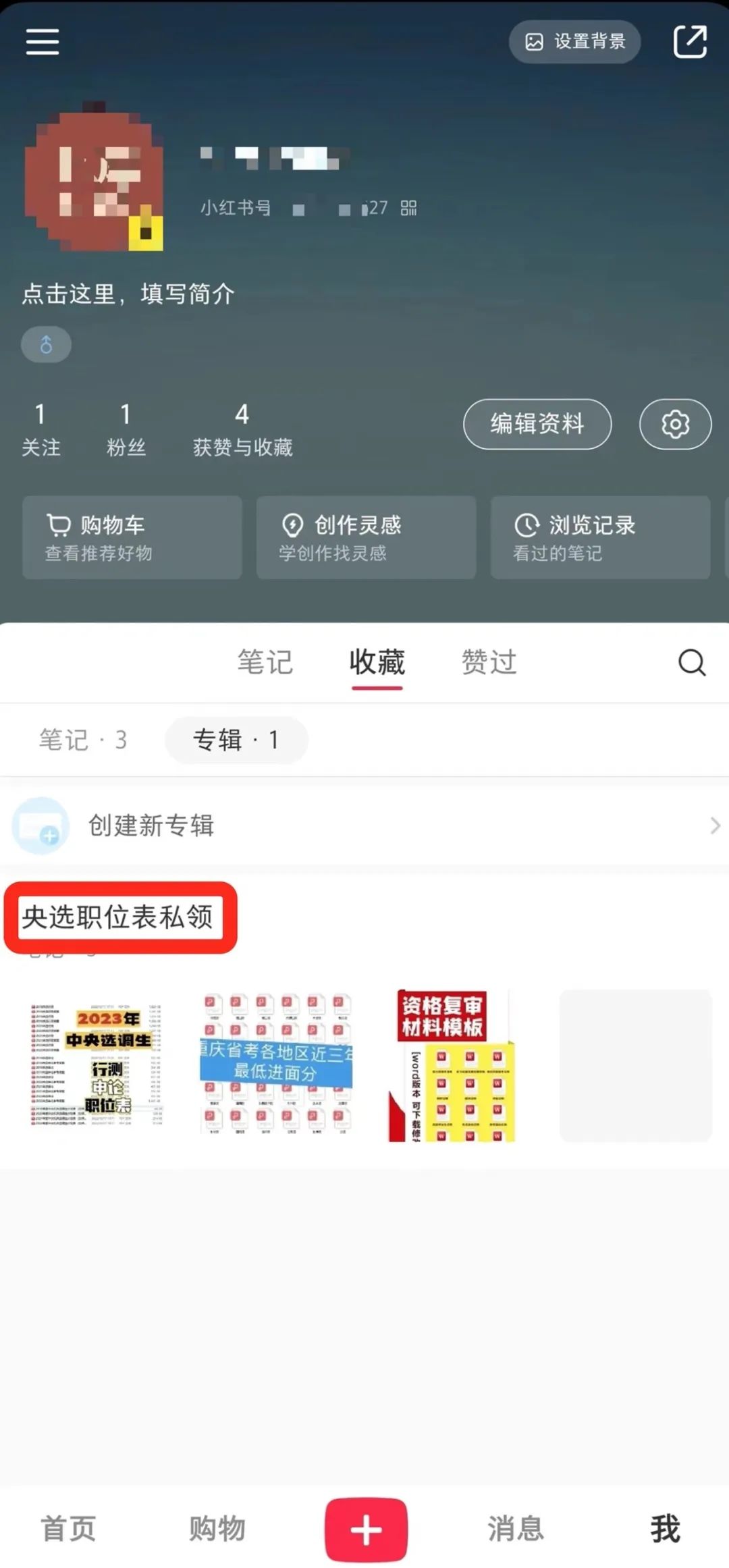The width and height of the screenshot is (729, 1568).
Task: Tap 设置背景 to set the background
Action: [x=574, y=42]
